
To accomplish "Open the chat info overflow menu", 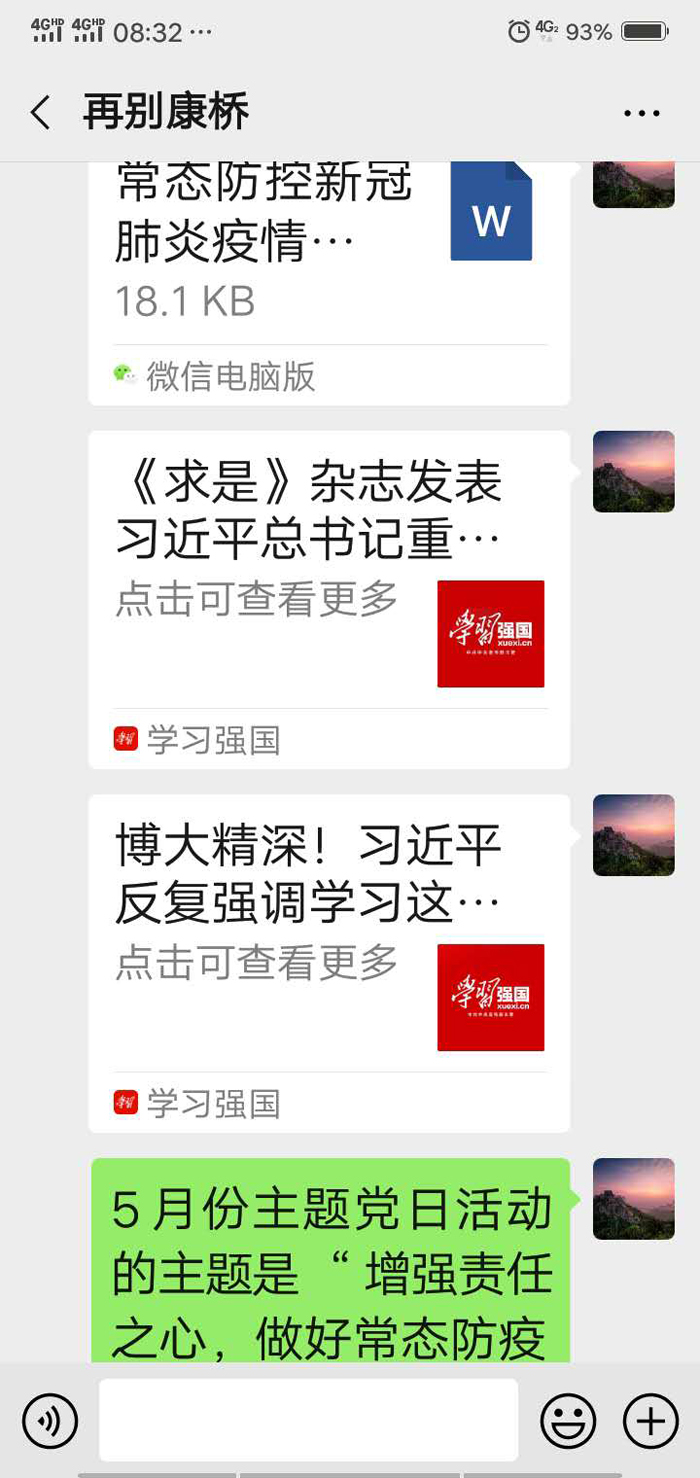I will [x=641, y=113].
